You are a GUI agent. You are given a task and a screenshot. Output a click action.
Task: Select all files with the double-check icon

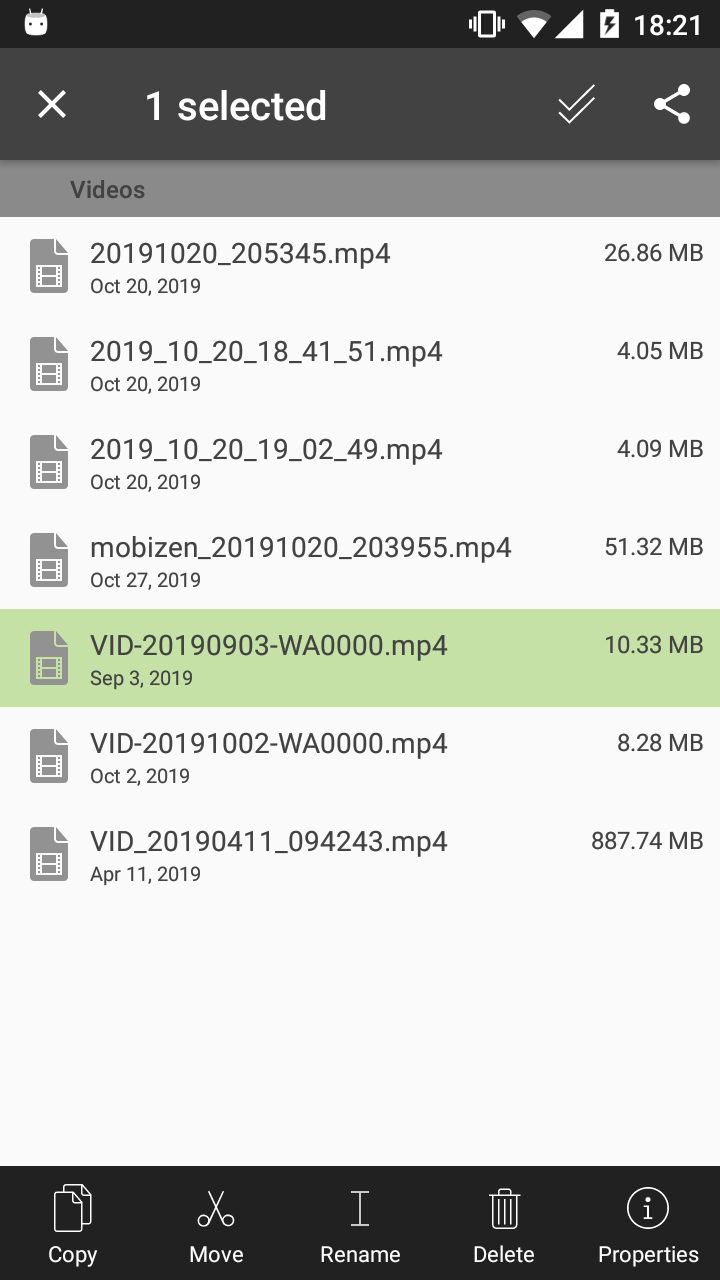tap(576, 104)
